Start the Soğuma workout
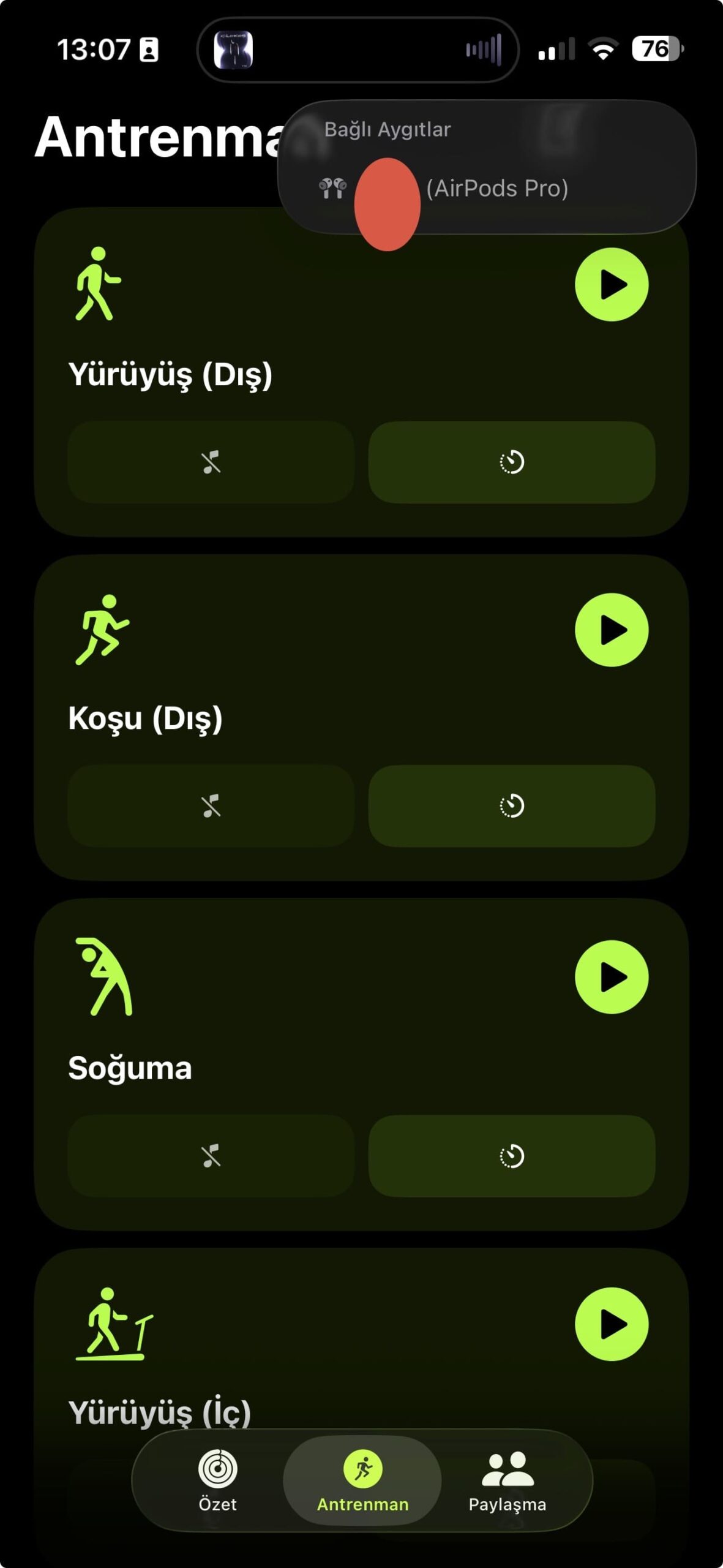 [611, 977]
